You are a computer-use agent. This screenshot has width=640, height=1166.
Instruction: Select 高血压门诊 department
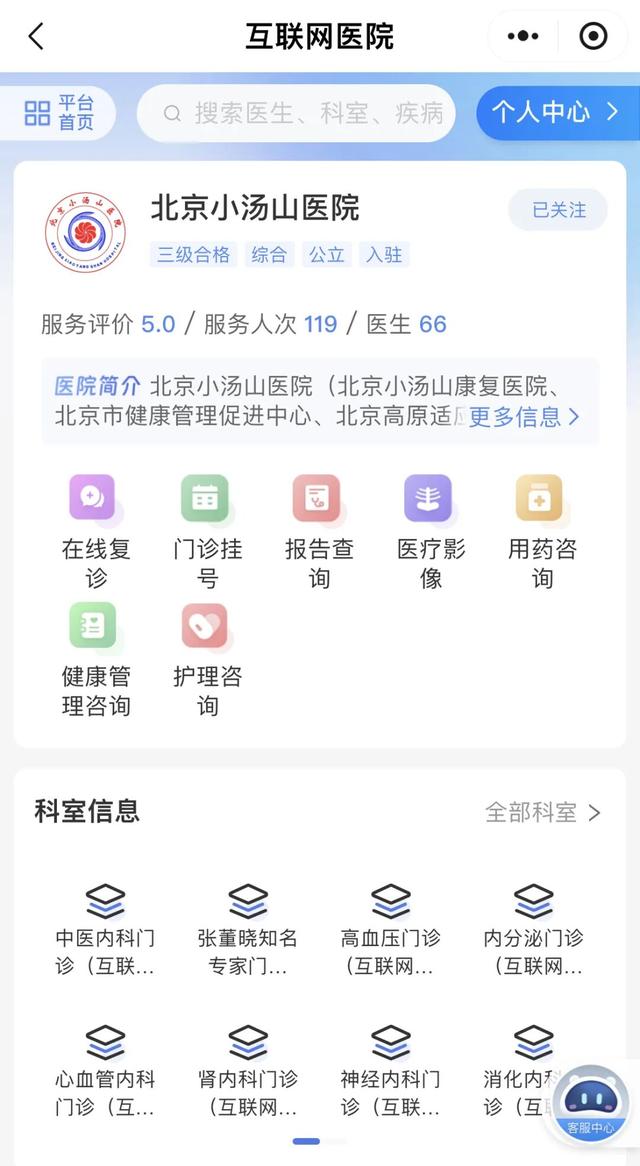coord(390,929)
